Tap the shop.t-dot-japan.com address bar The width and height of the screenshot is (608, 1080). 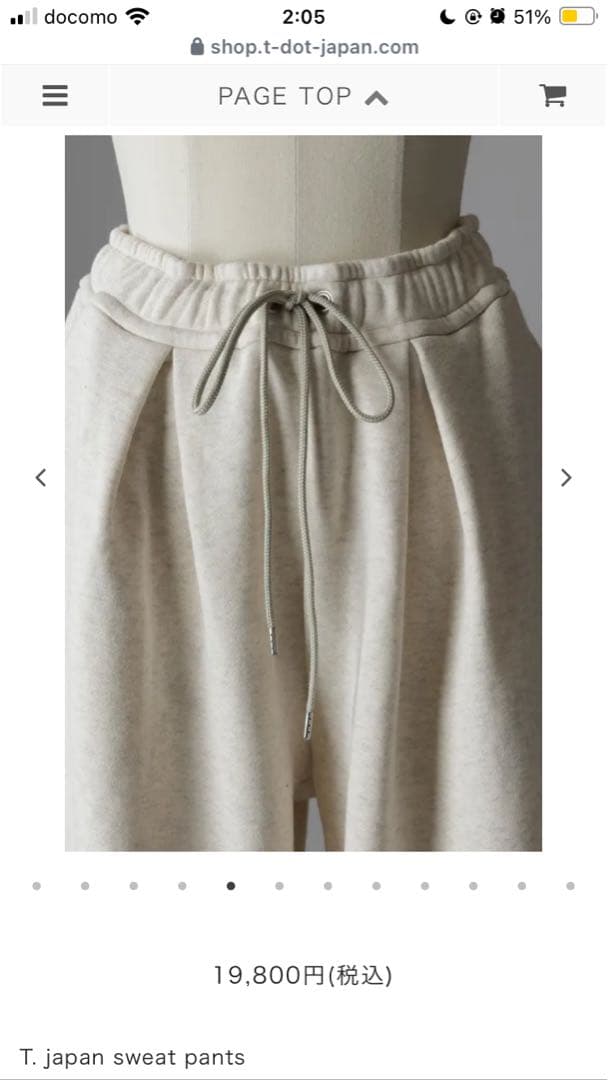pyautogui.click(x=304, y=47)
